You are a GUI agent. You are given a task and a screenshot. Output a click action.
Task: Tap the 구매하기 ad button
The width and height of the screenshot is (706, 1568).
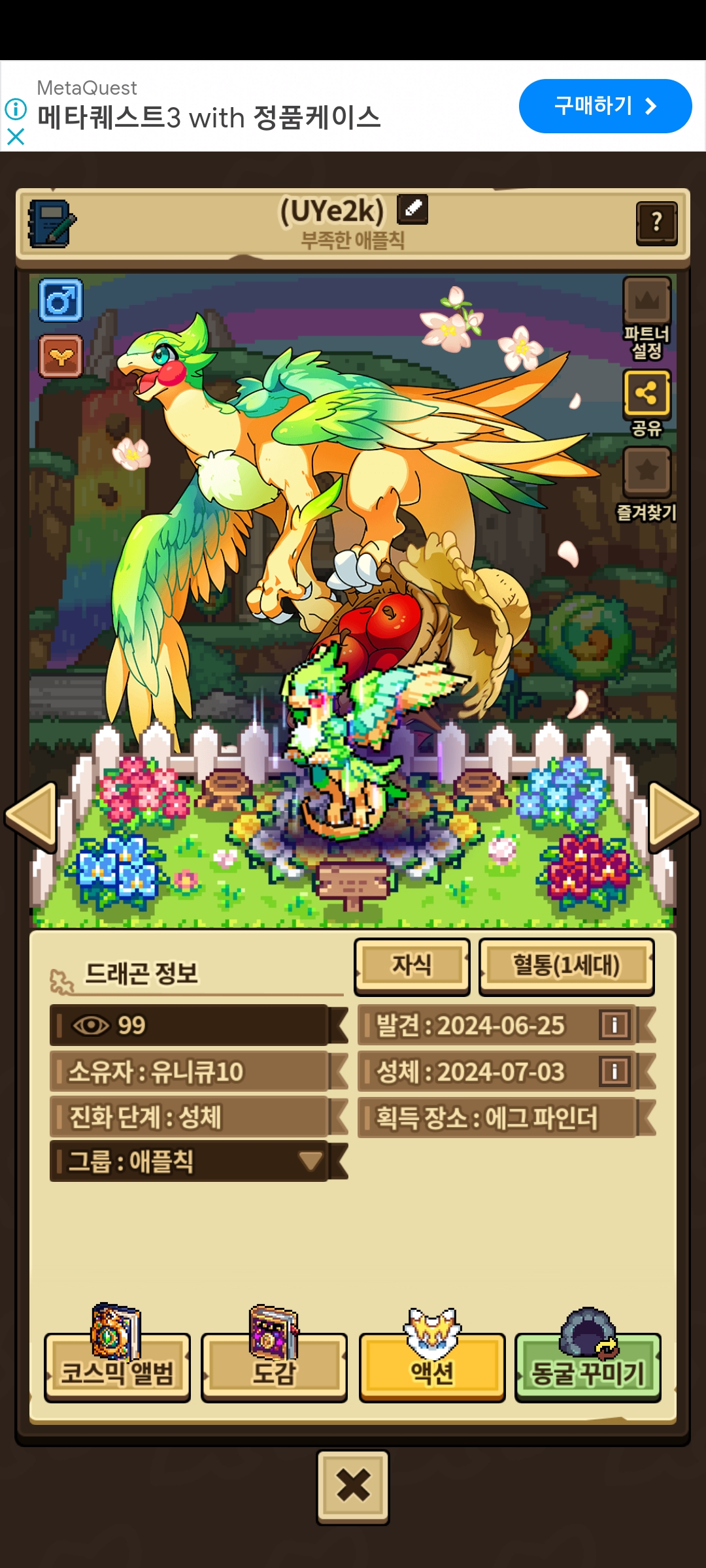point(605,106)
